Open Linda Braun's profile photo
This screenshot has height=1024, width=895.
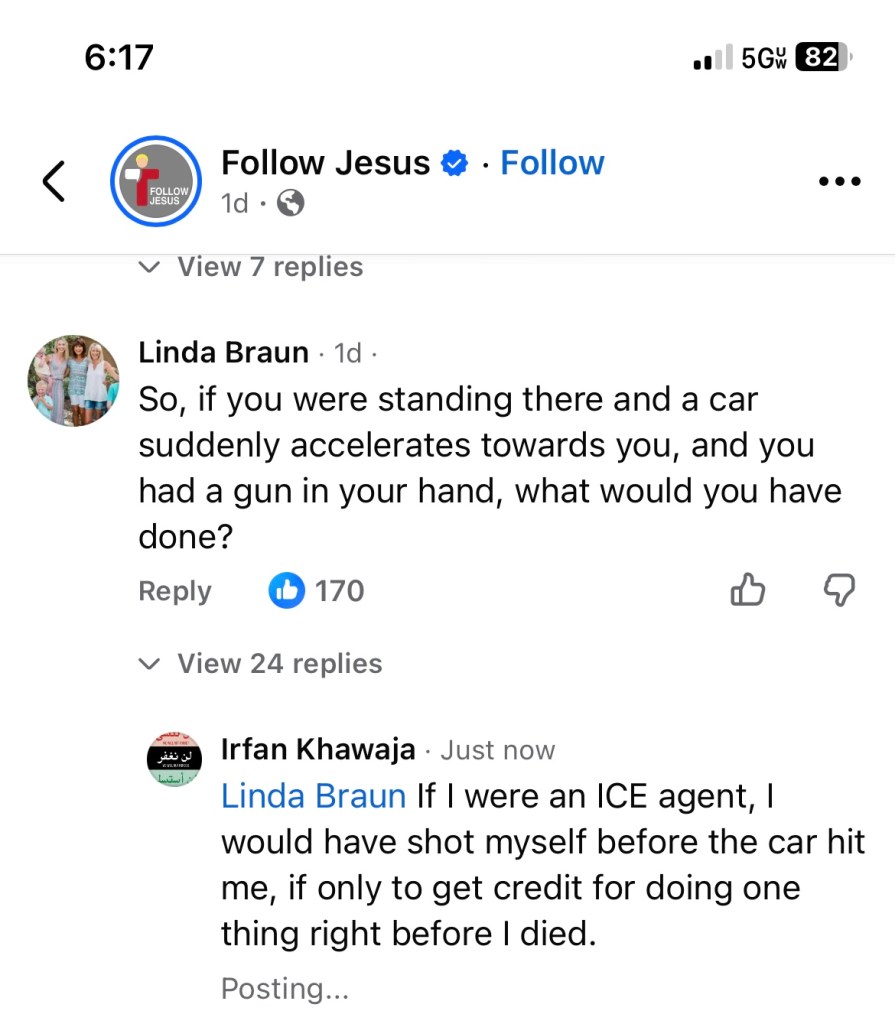tap(73, 381)
